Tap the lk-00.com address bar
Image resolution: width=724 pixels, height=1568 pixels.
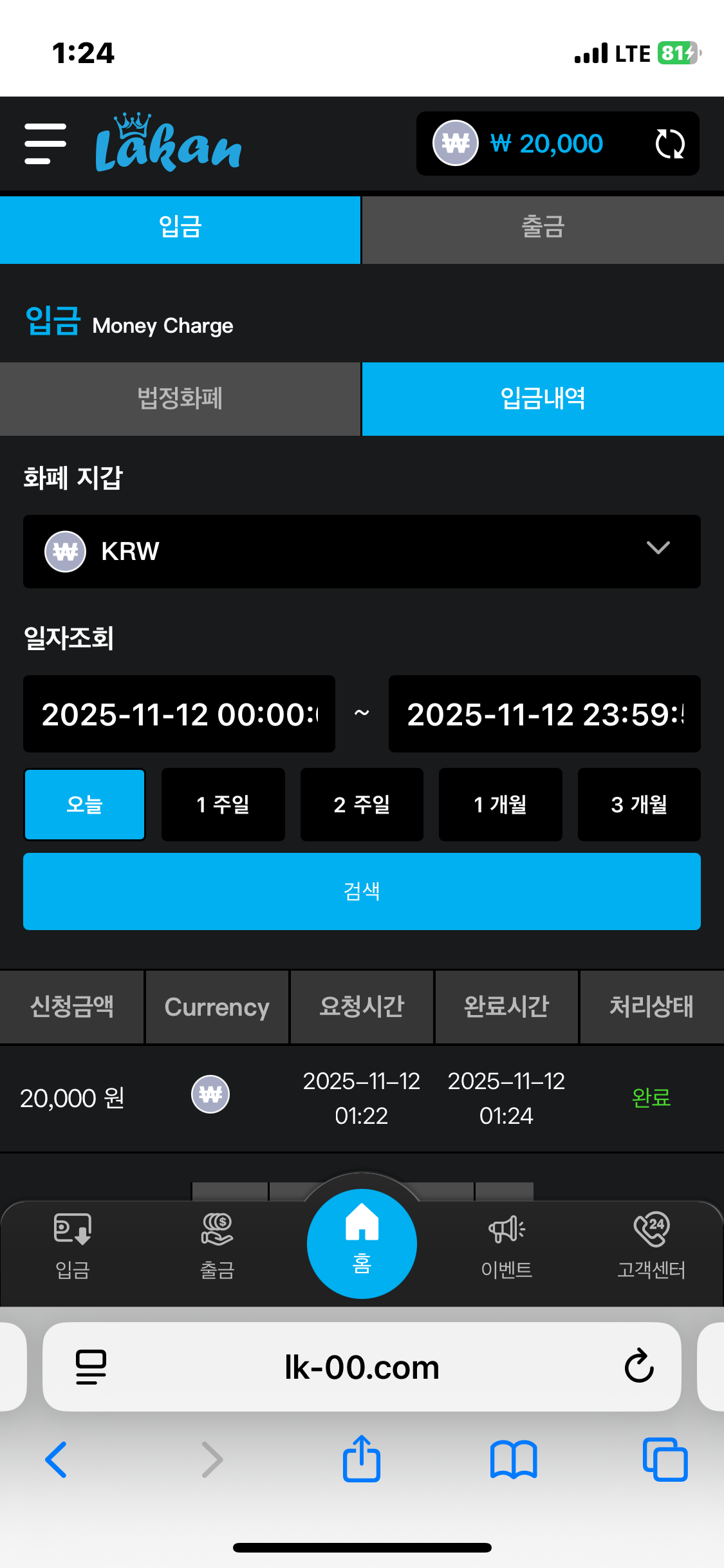(362, 1367)
